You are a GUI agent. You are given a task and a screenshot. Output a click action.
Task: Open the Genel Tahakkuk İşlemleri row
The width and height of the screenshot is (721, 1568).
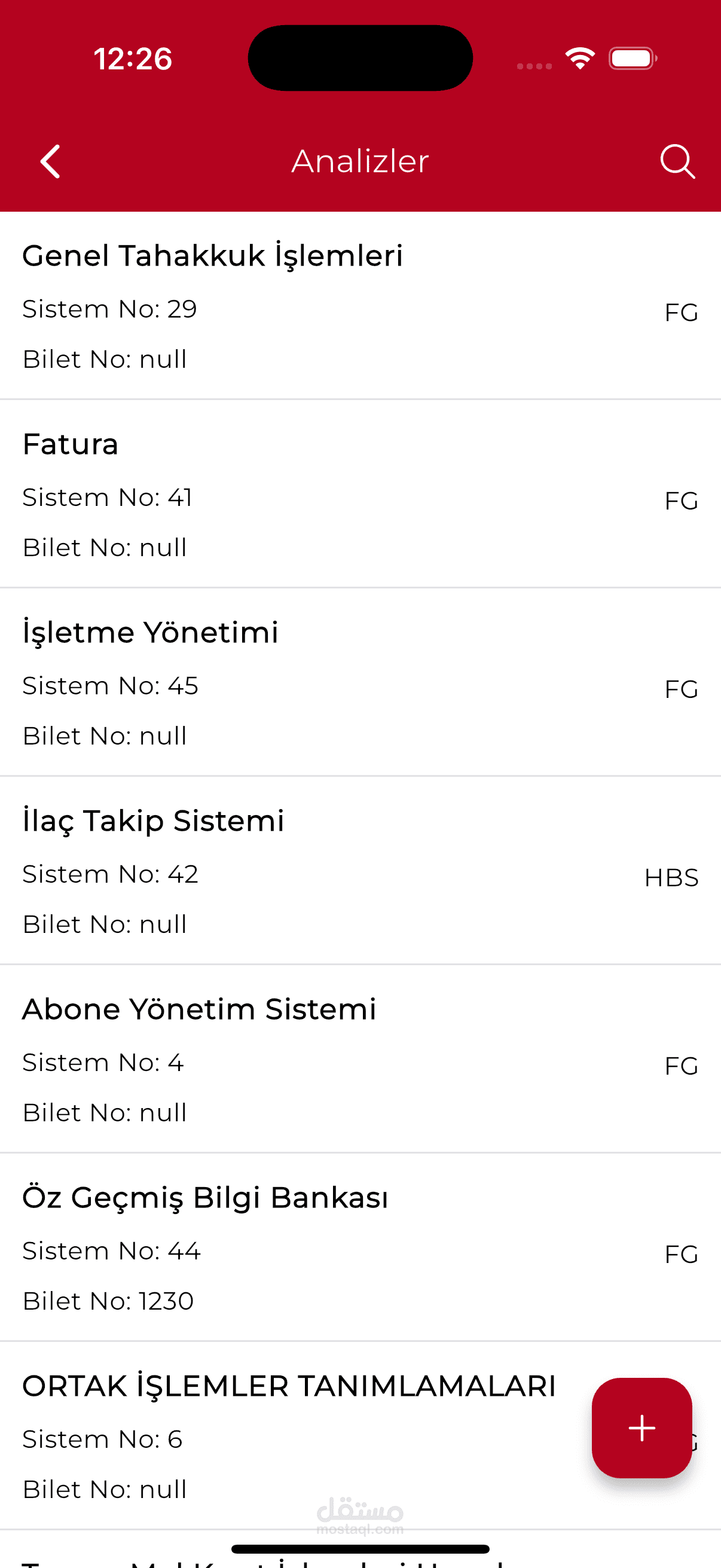(360, 306)
